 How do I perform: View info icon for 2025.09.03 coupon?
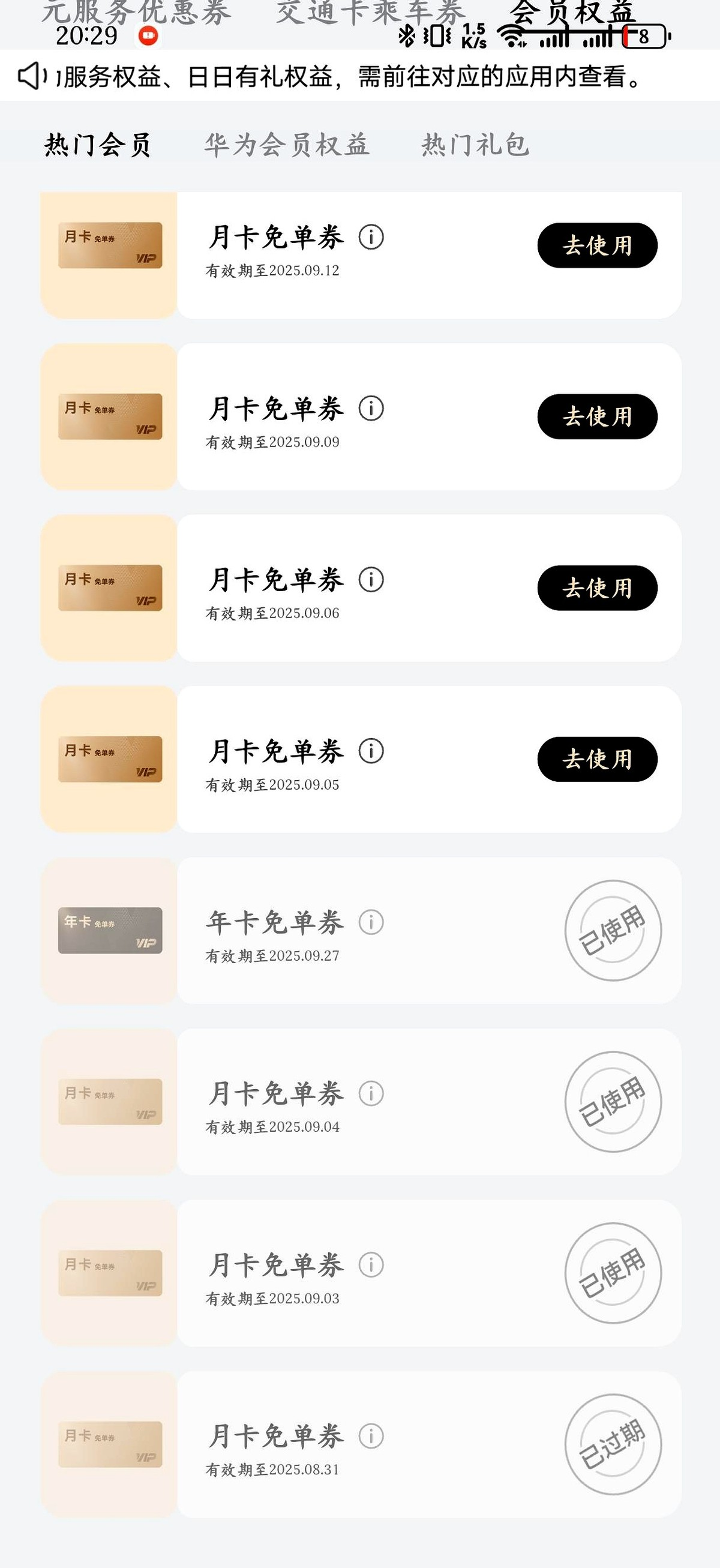click(x=371, y=1265)
